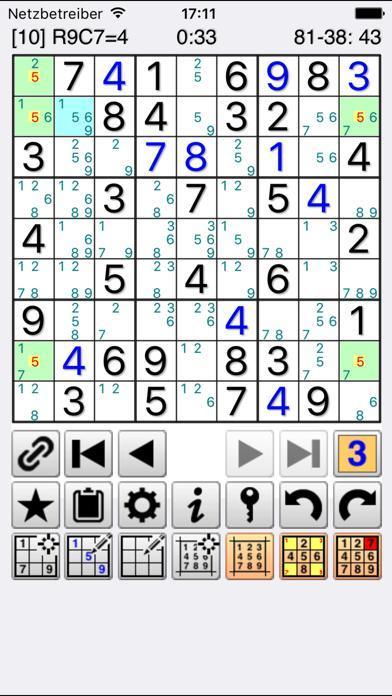Tap the chain link button
This screenshot has height=696, width=392.
(x=36, y=453)
